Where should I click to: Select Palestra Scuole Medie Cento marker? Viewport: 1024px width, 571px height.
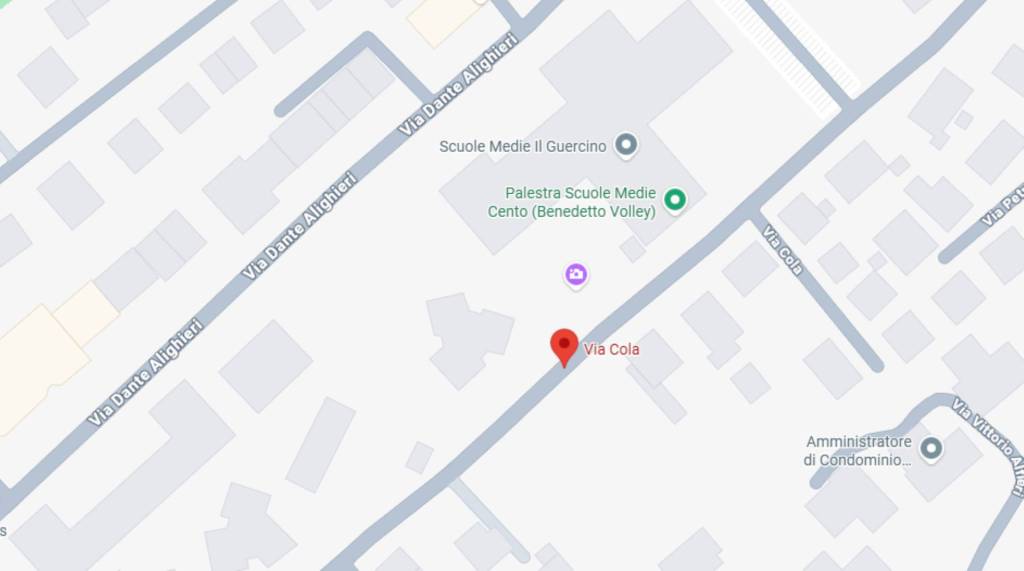(675, 201)
